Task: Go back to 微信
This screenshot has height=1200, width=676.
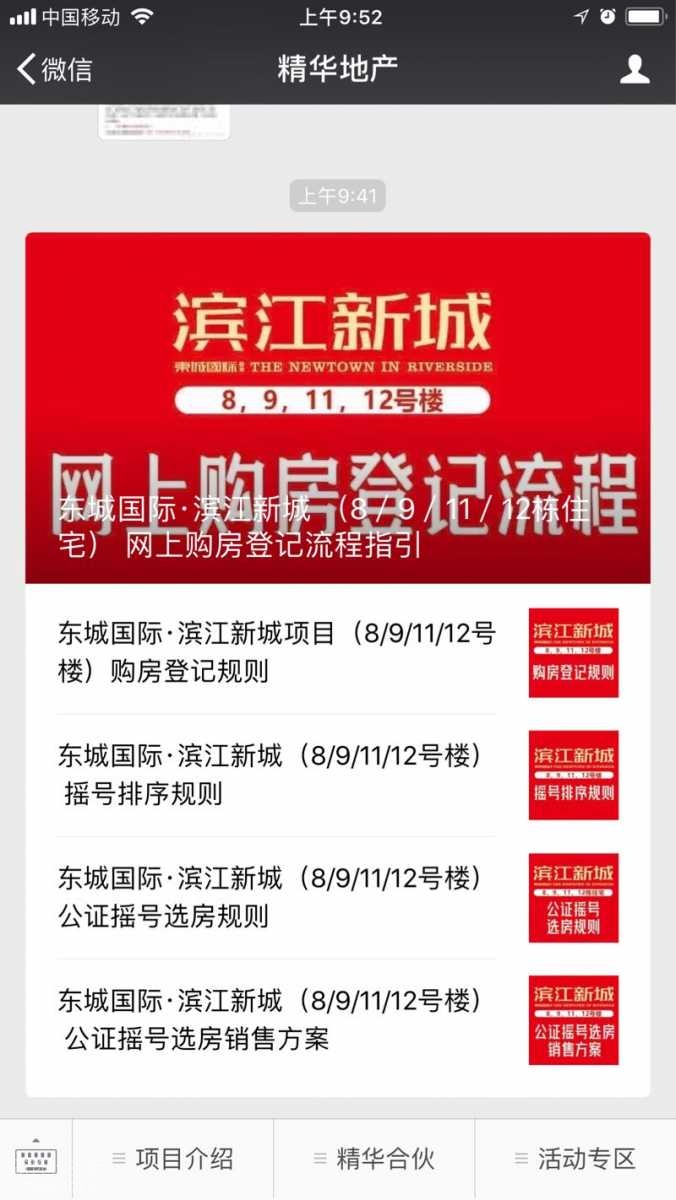Action: tap(55, 69)
